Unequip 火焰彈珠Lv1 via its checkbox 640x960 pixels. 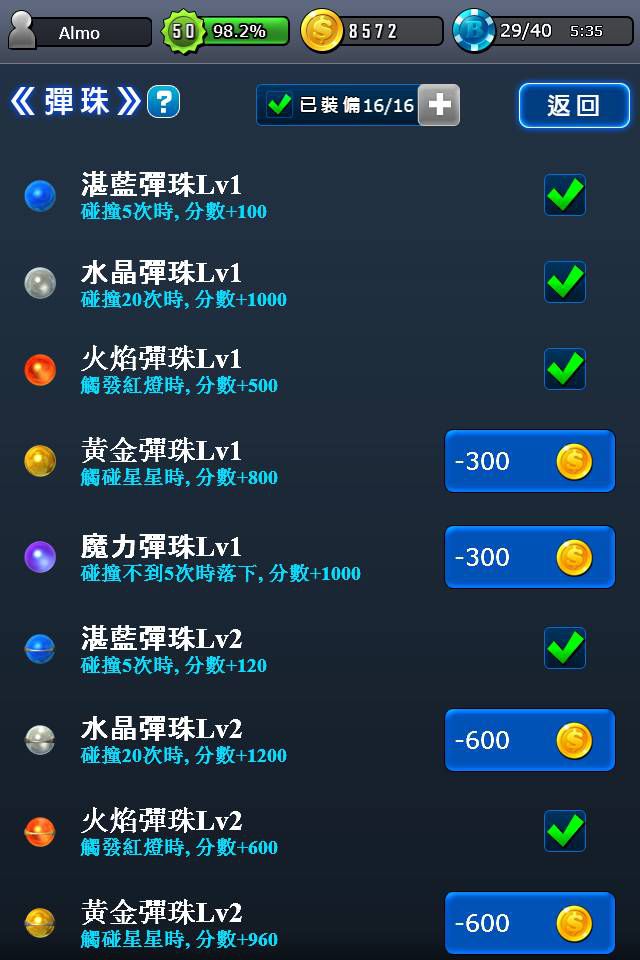[x=565, y=369]
